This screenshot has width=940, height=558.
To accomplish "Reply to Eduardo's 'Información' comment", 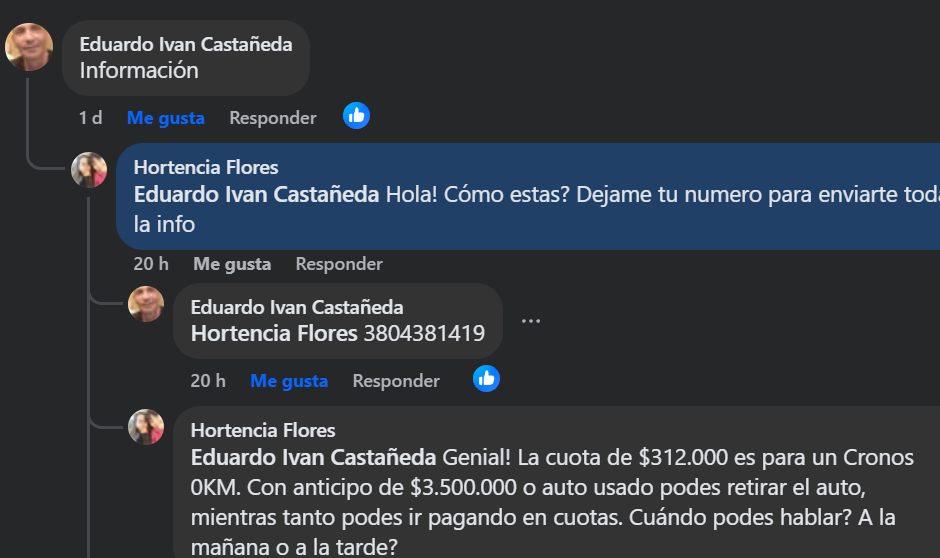I will [x=272, y=118].
